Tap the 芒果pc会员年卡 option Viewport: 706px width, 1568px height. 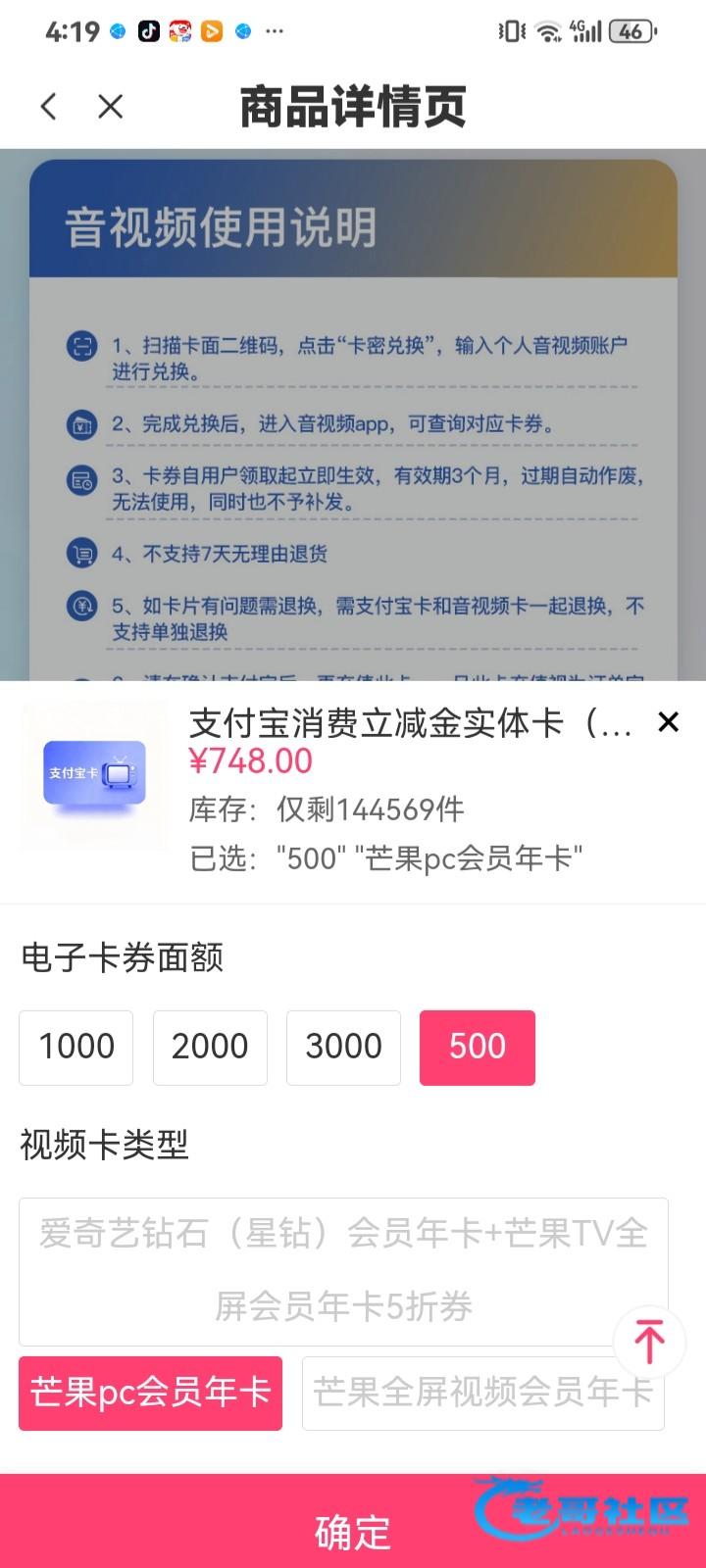(x=150, y=1393)
